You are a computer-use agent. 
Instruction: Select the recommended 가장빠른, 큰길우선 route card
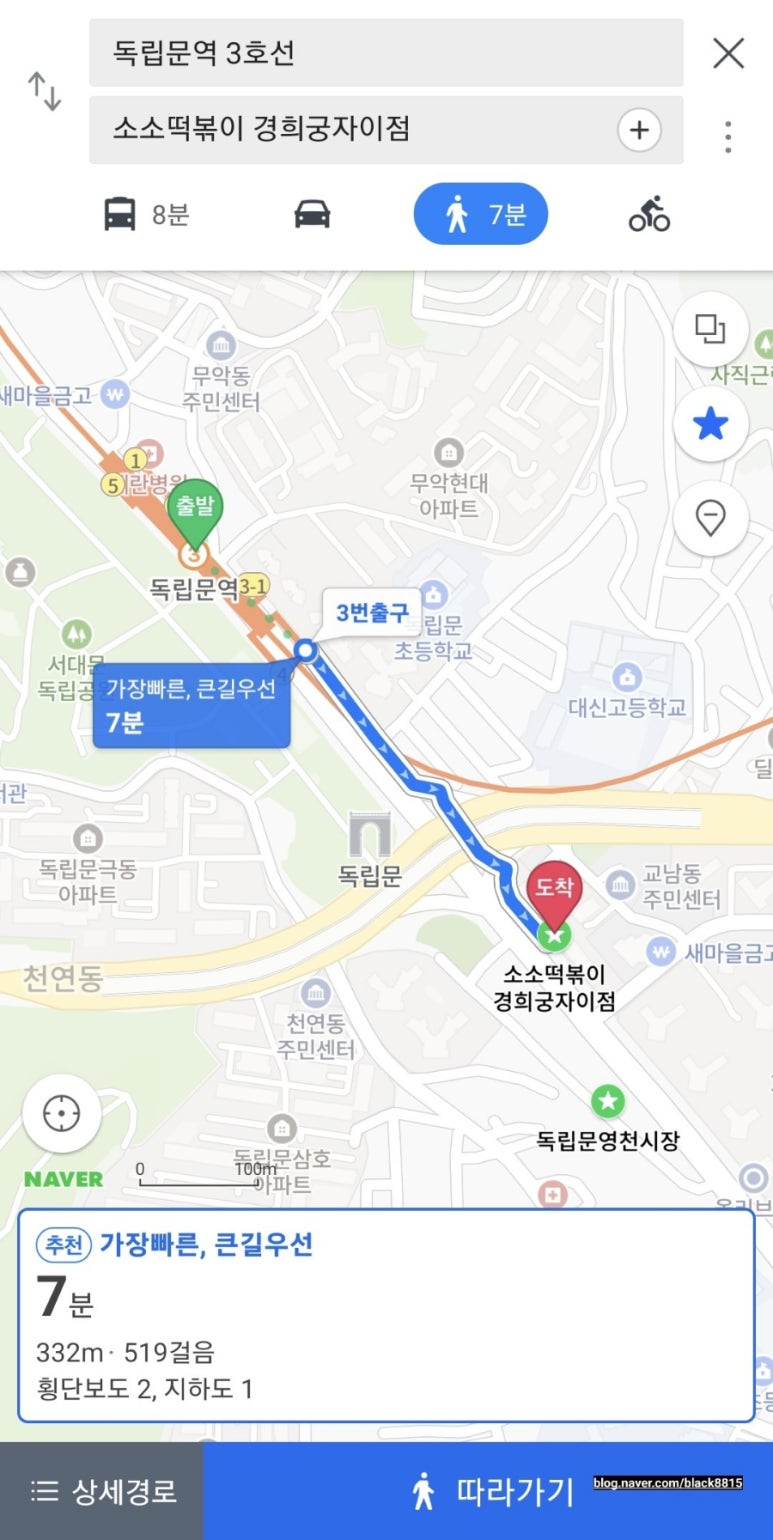click(386, 1315)
